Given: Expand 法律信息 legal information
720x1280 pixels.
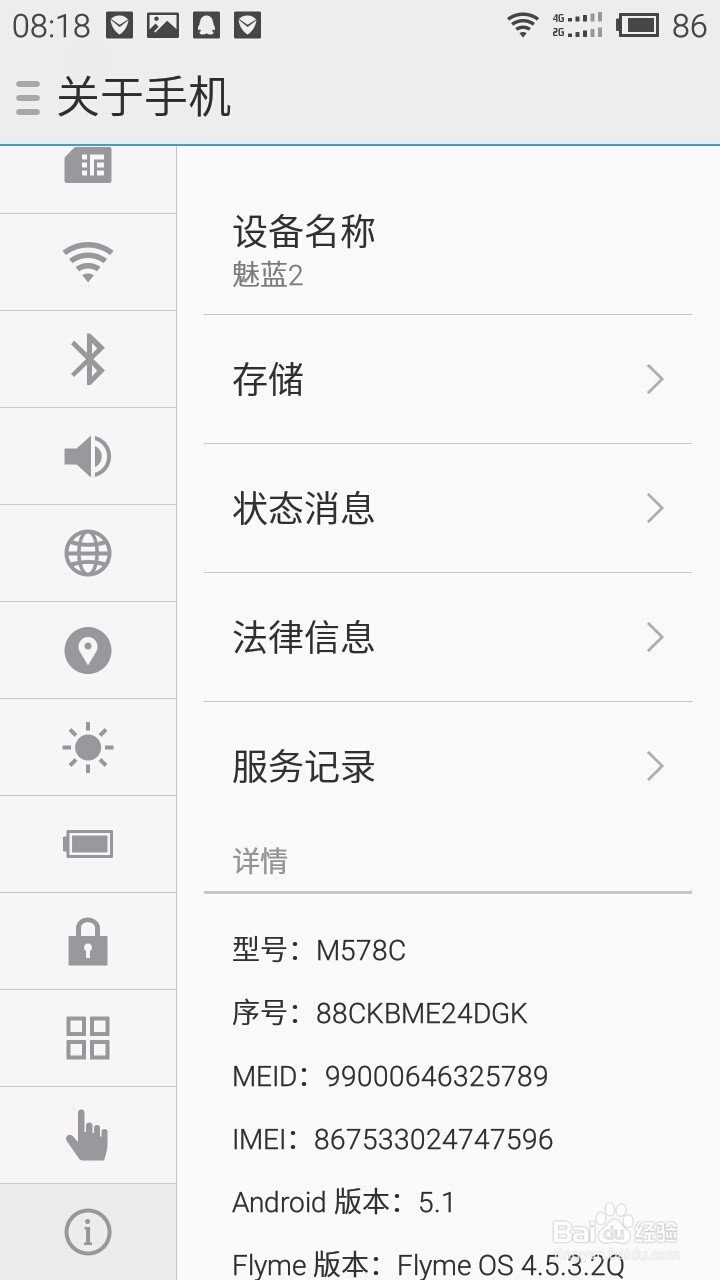Looking at the screenshot, I should pyautogui.click(x=447, y=638).
